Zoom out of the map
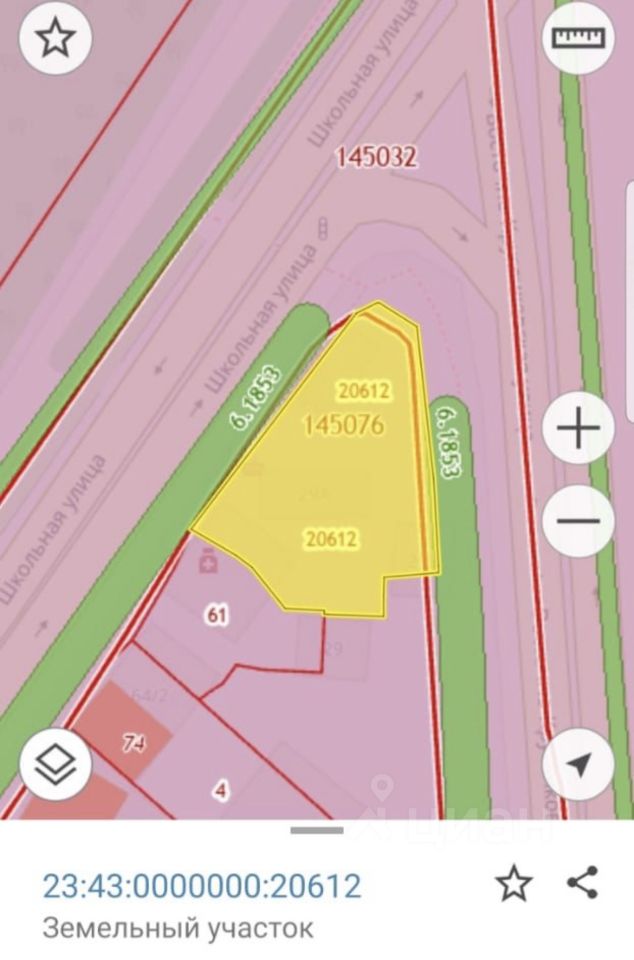Viewport: 634px width, 960px height. (x=578, y=521)
